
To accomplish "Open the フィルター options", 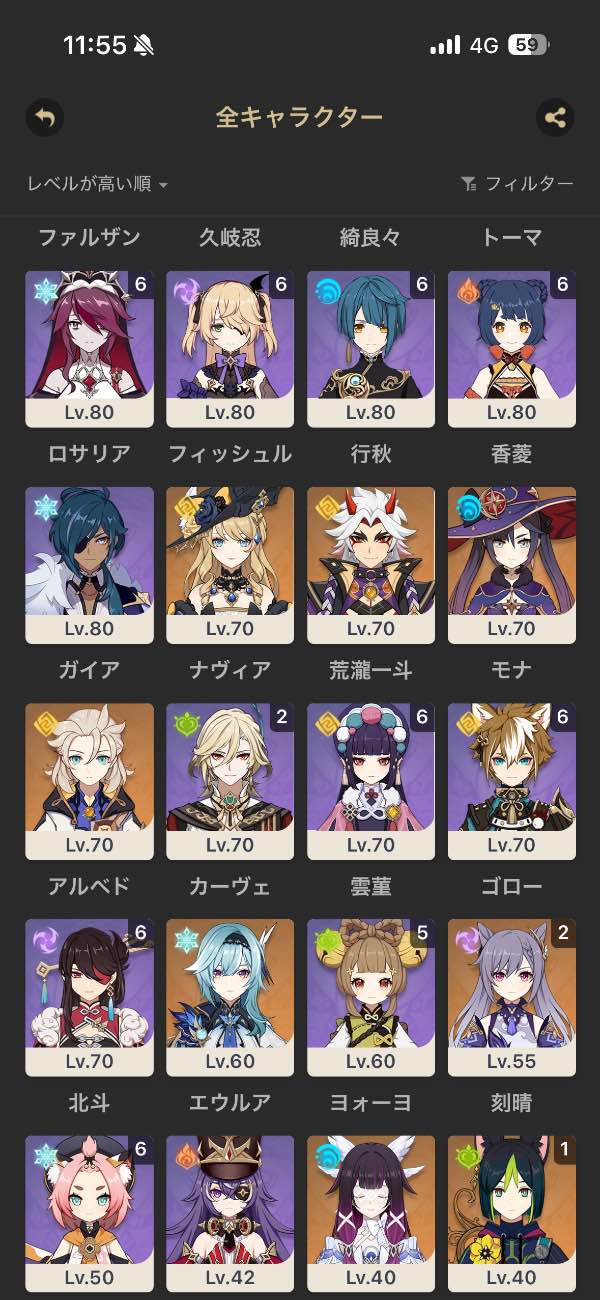I will click(x=517, y=184).
